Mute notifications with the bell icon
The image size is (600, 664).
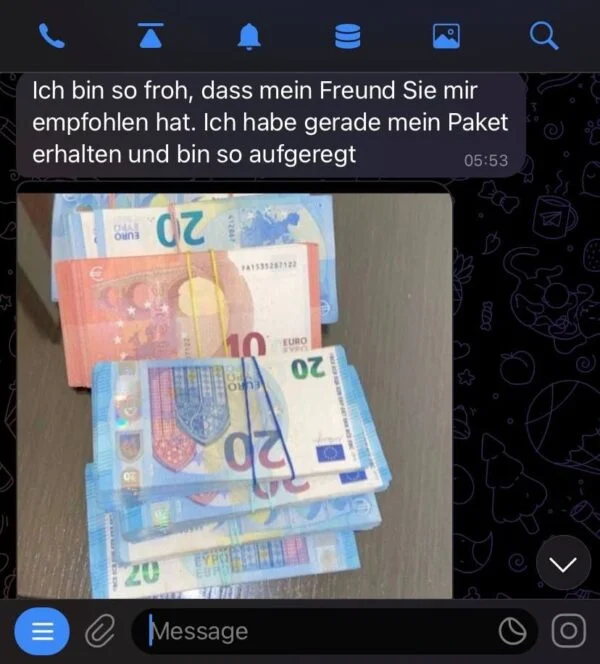click(x=249, y=36)
